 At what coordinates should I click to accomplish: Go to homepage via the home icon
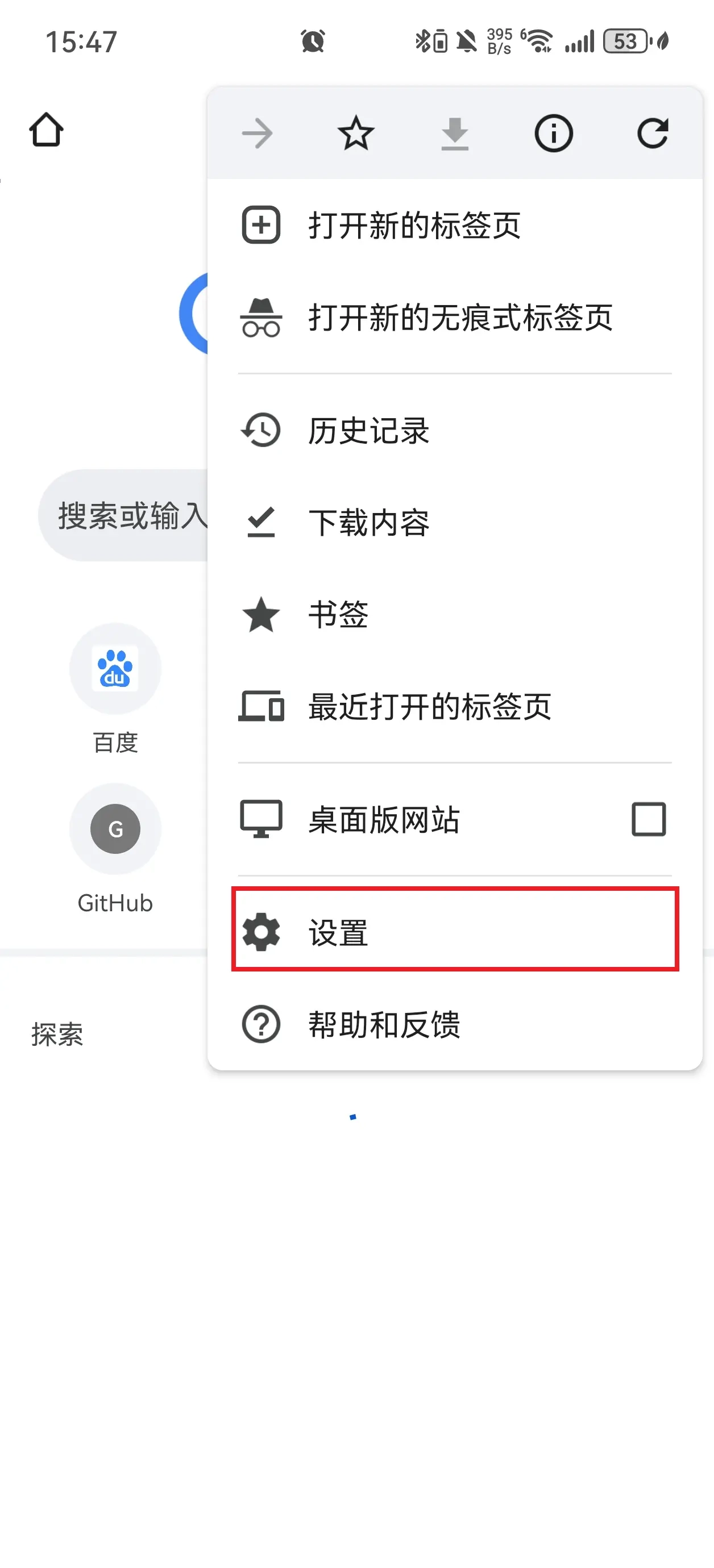(x=48, y=130)
